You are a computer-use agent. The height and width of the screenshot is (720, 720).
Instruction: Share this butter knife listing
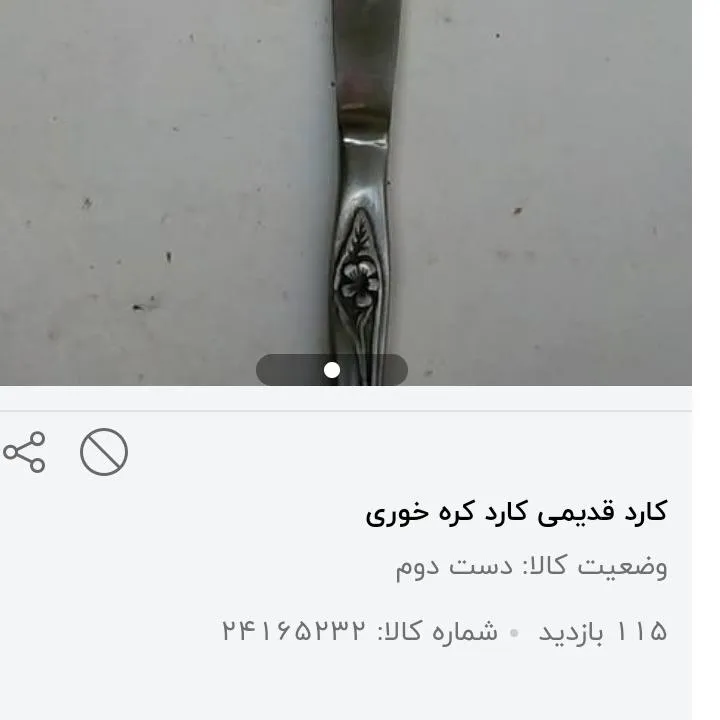tap(24, 452)
